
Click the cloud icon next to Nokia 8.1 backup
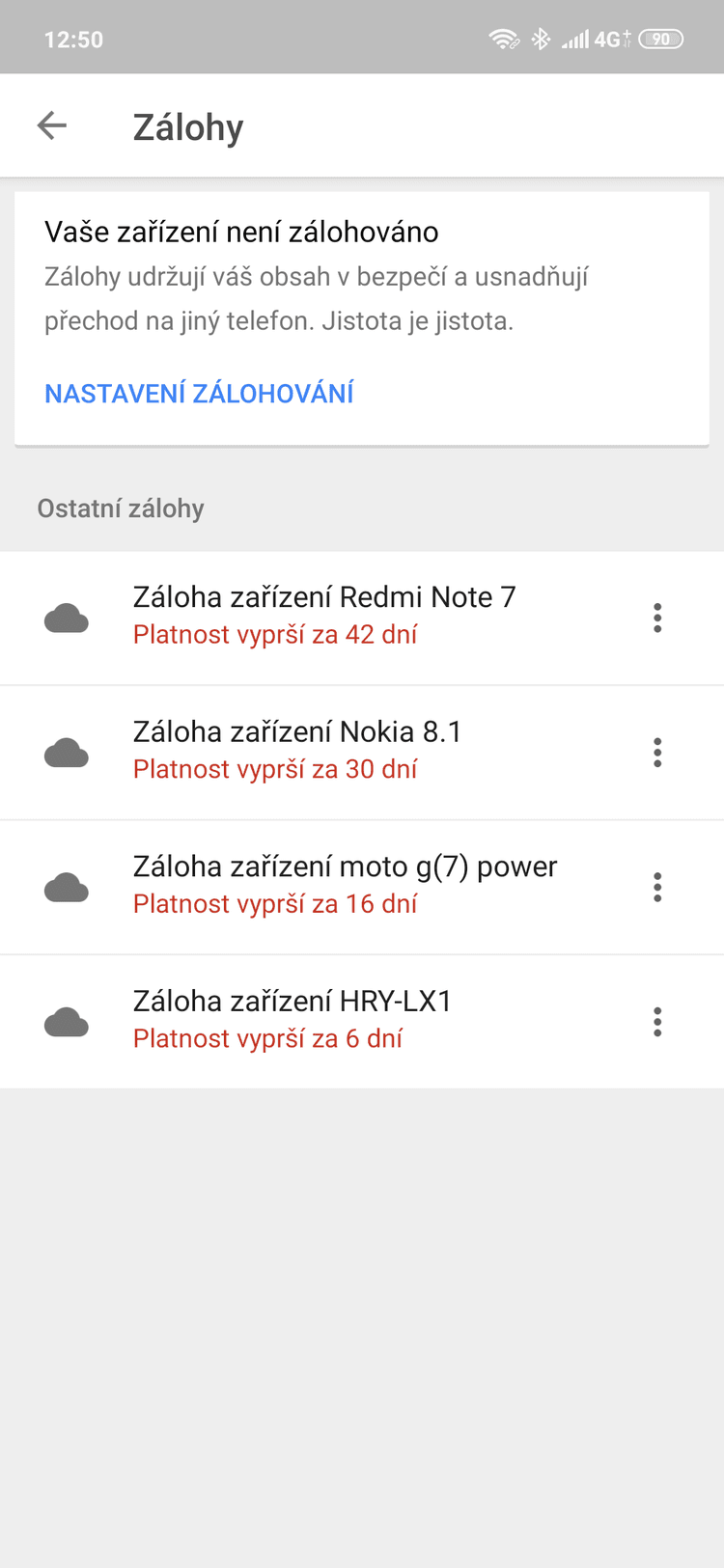tap(66, 752)
